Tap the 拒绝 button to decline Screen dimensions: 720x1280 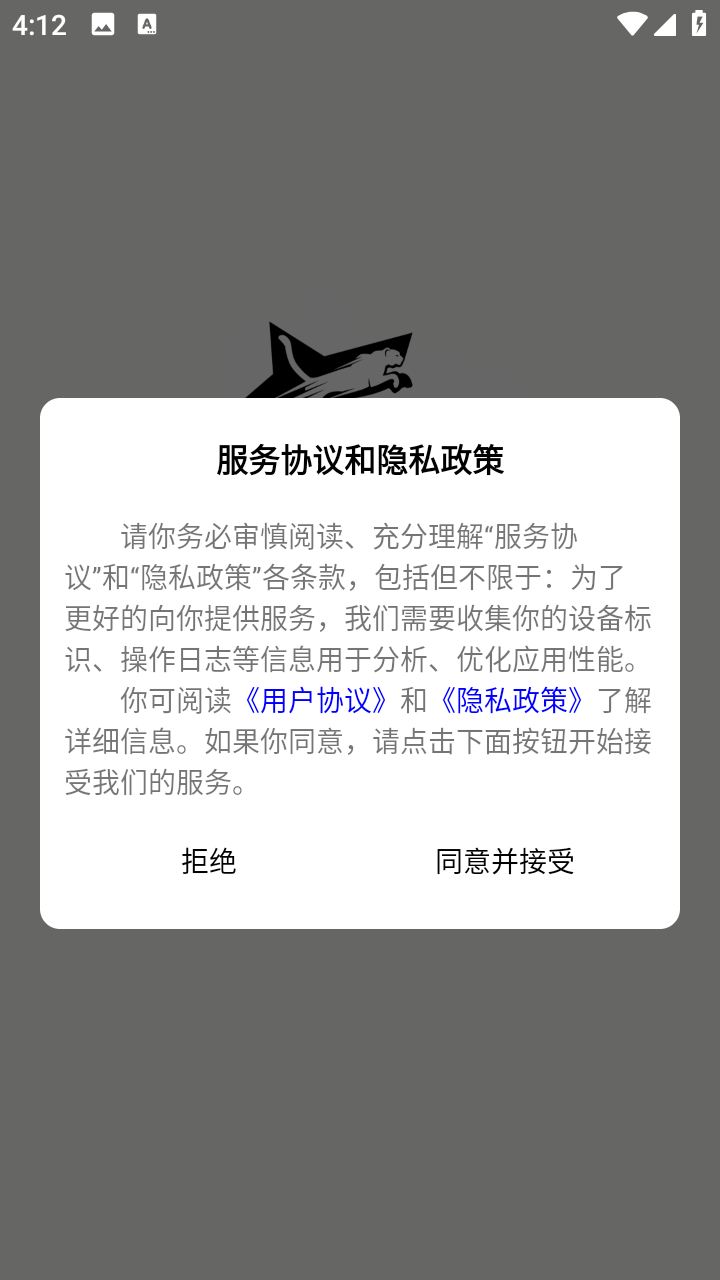click(x=209, y=861)
